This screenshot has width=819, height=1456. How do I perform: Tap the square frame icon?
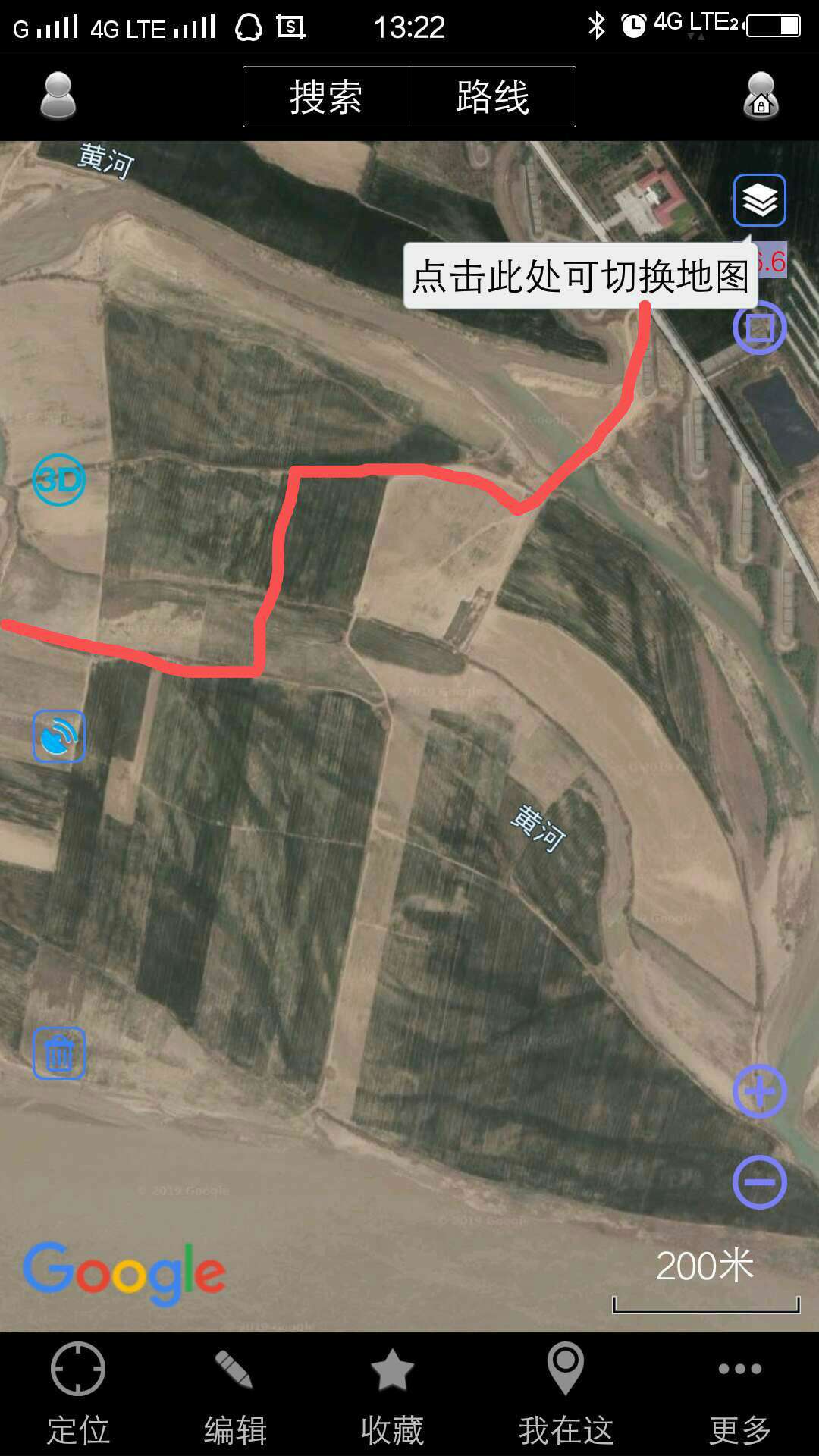pos(759,328)
